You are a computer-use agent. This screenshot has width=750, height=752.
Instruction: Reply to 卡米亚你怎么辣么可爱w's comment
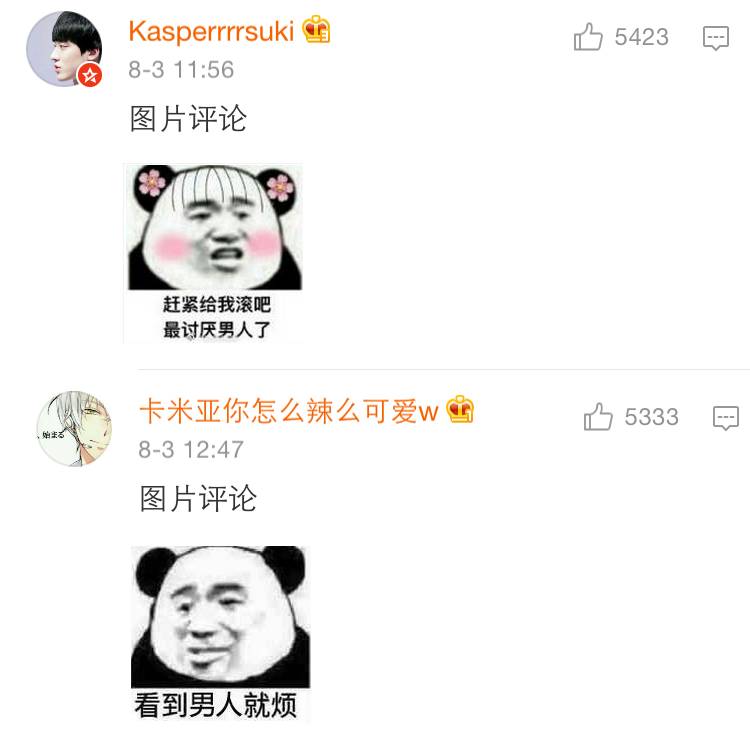coord(726,417)
